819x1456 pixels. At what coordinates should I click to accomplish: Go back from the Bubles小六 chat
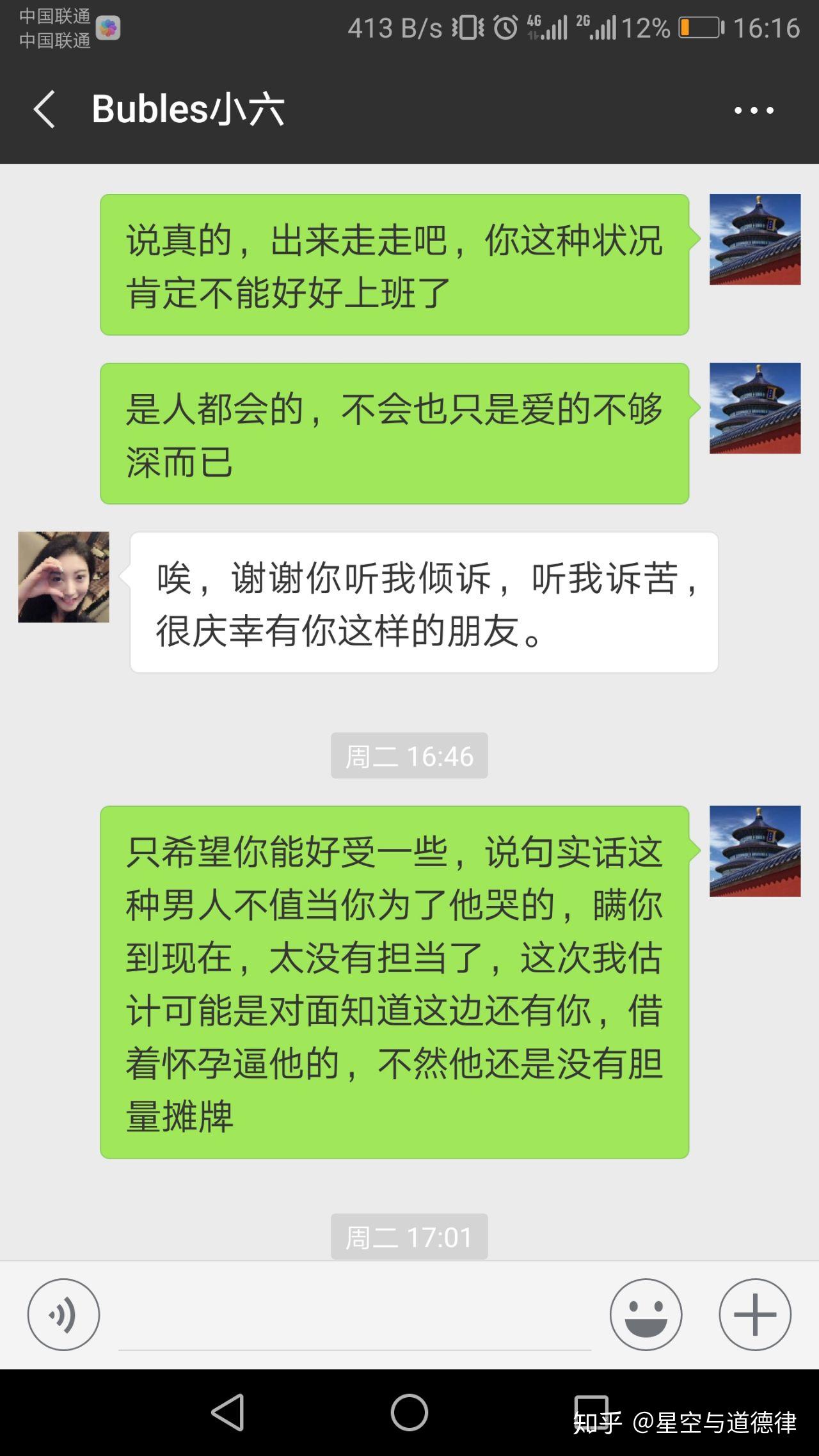(x=45, y=109)
